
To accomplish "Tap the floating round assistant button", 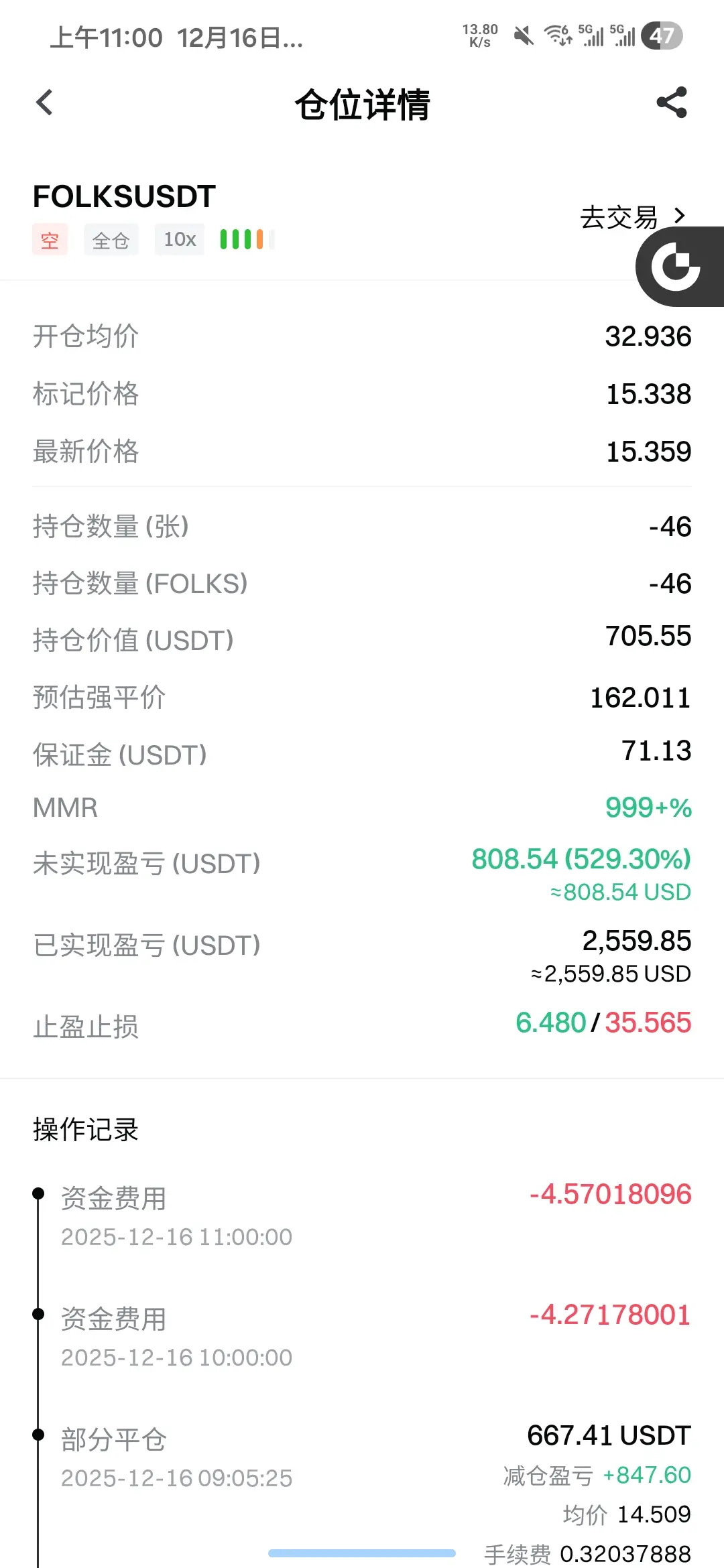I will (x=677, y=267).
